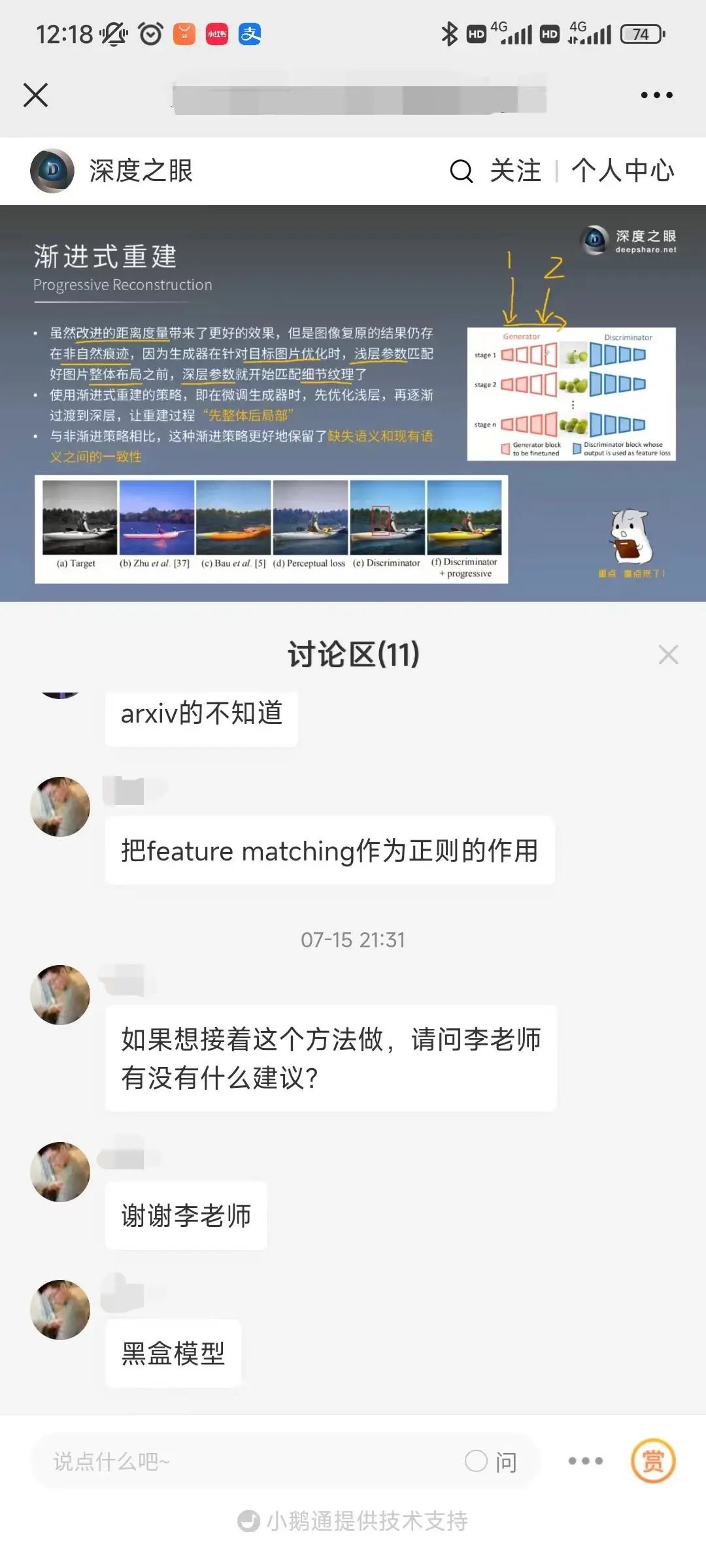Tap the 赏 reward button
The height and width of the screenshot is (1568, 706).
point(652,1461)
